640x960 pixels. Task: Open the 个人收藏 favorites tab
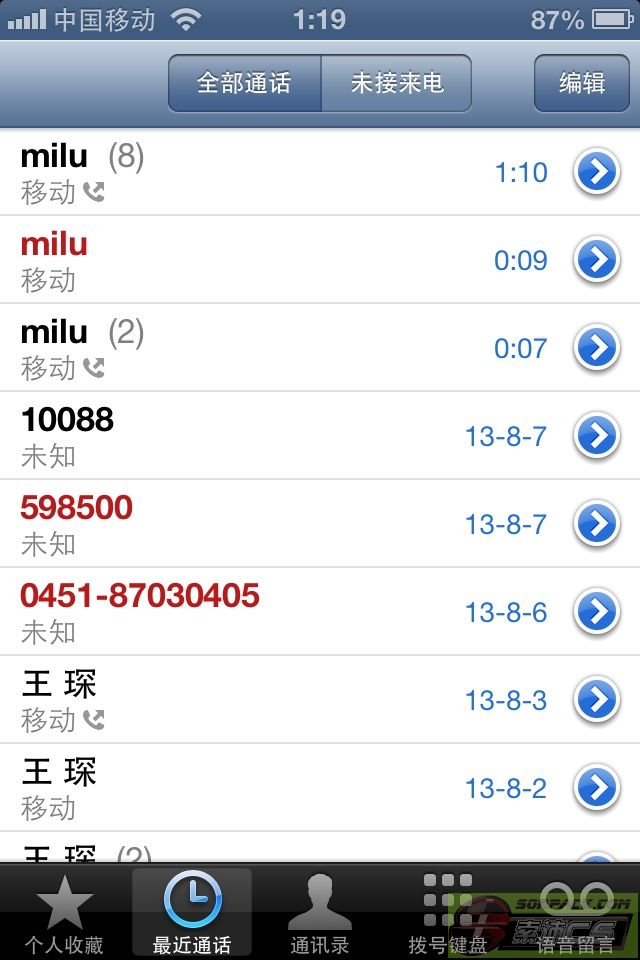pos(64,913)
